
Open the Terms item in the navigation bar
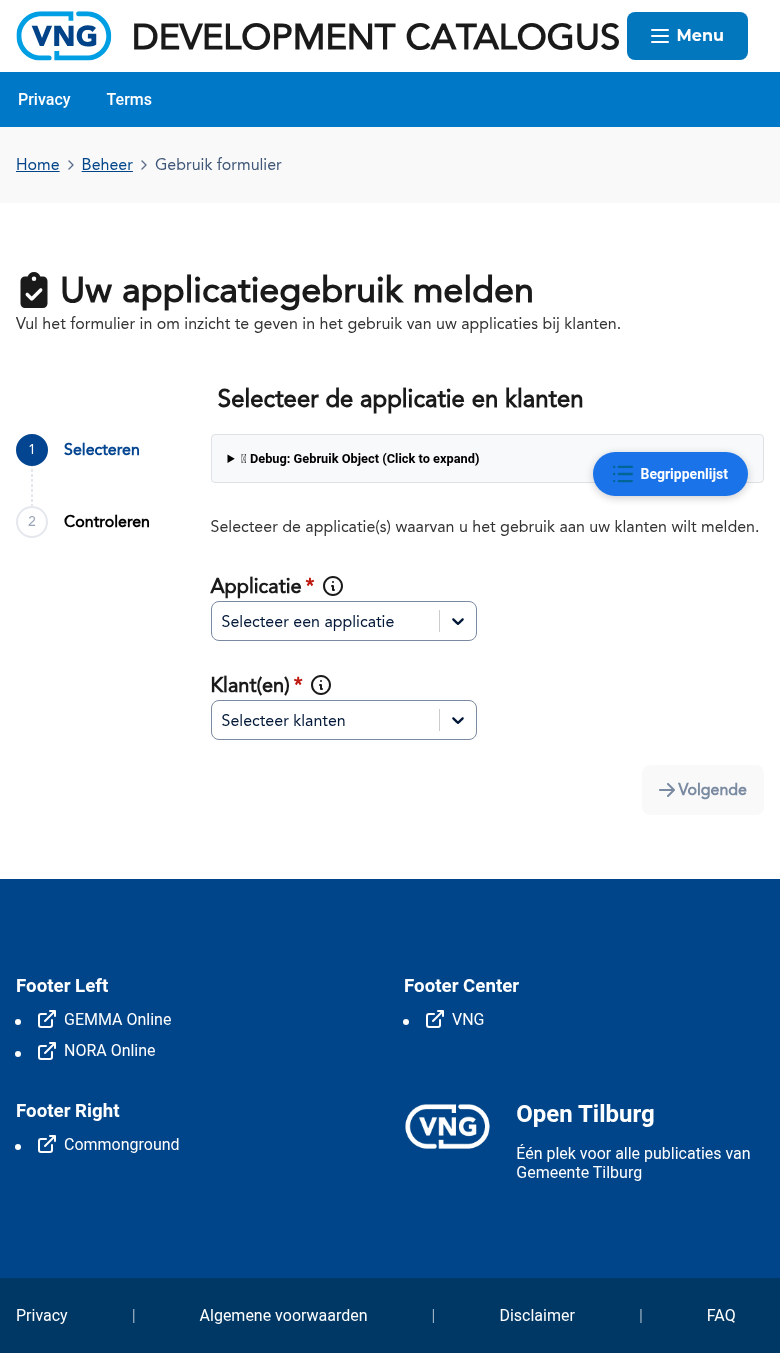coord(129,99)
